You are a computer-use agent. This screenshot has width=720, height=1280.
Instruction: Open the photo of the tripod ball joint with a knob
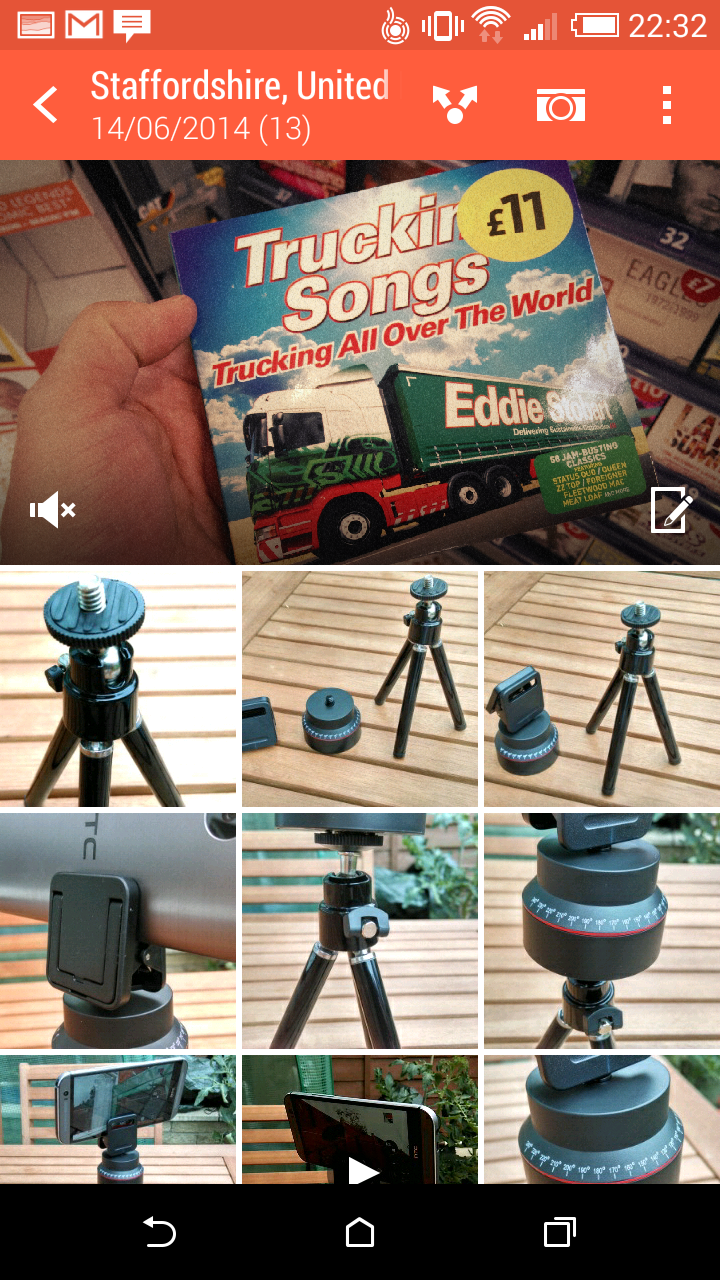coord(360,931)
